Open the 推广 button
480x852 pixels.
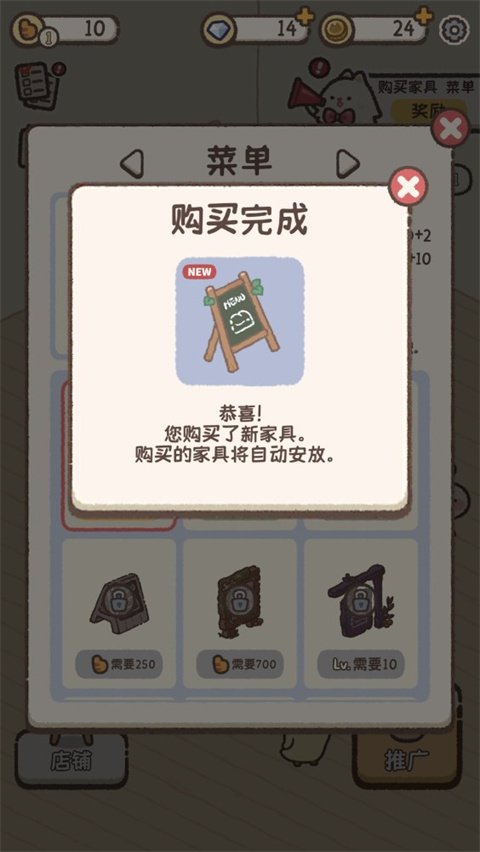pyautogui.click(x=407, y=761)
